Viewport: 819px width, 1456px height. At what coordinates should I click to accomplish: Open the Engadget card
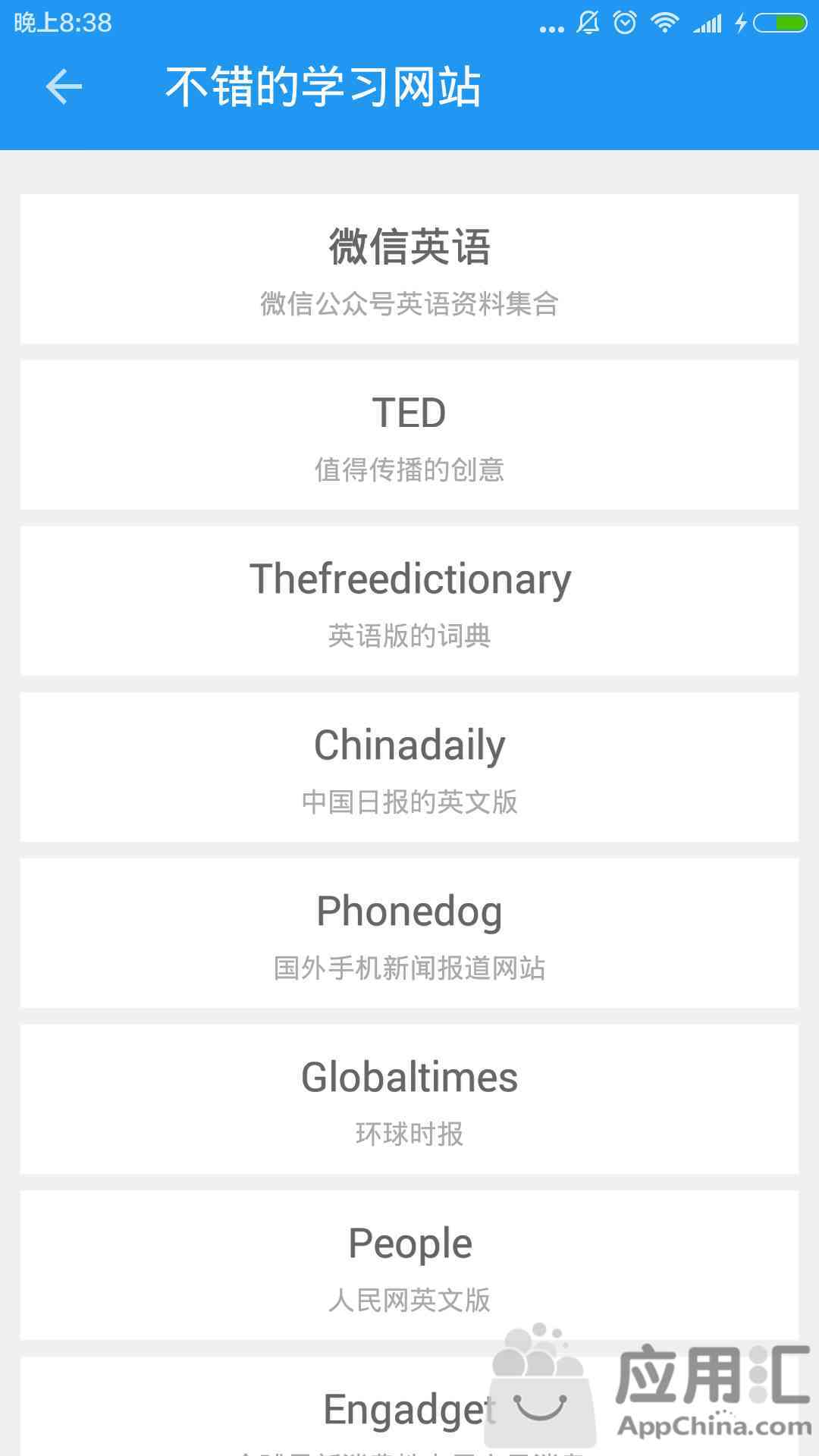[409, 1407]
